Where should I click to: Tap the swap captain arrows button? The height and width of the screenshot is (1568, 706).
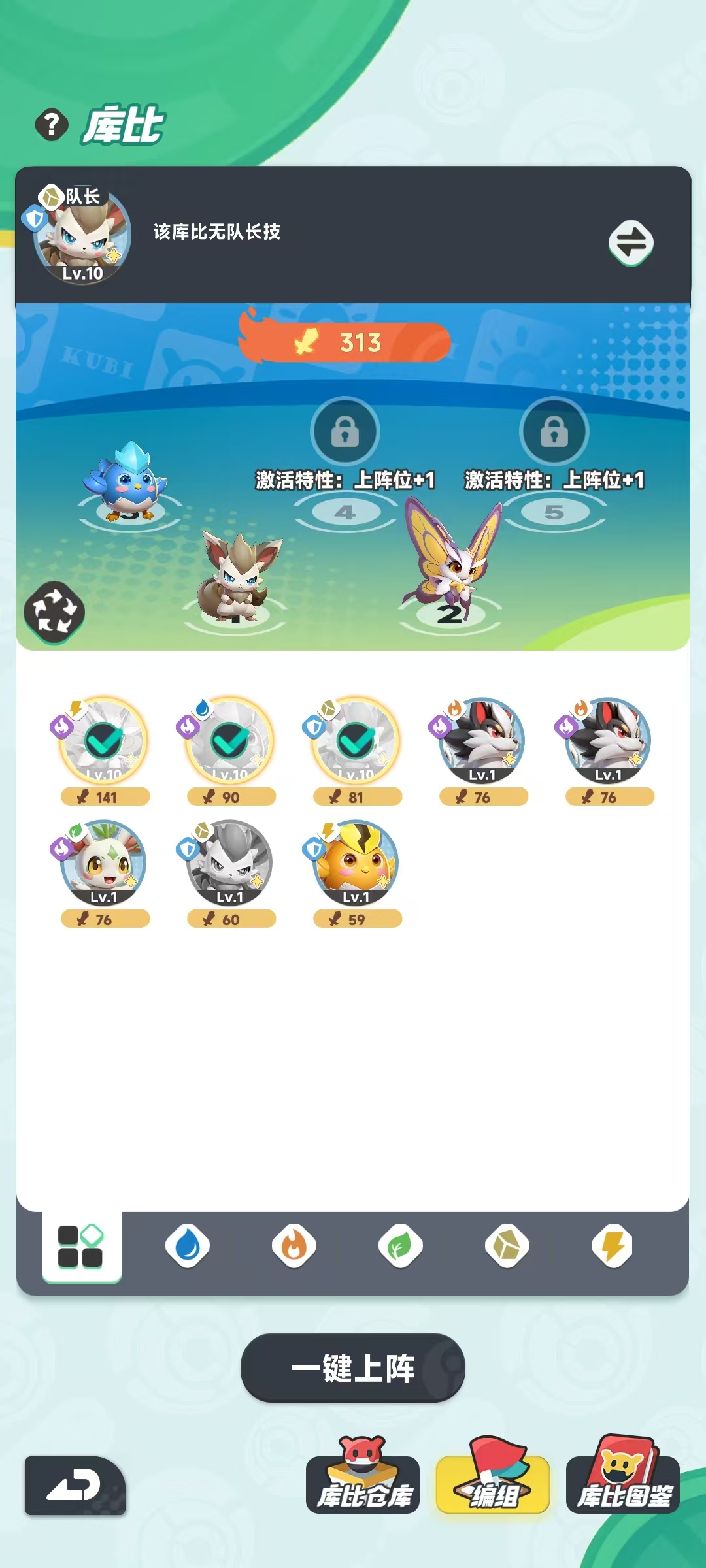(x=631, y=243)
